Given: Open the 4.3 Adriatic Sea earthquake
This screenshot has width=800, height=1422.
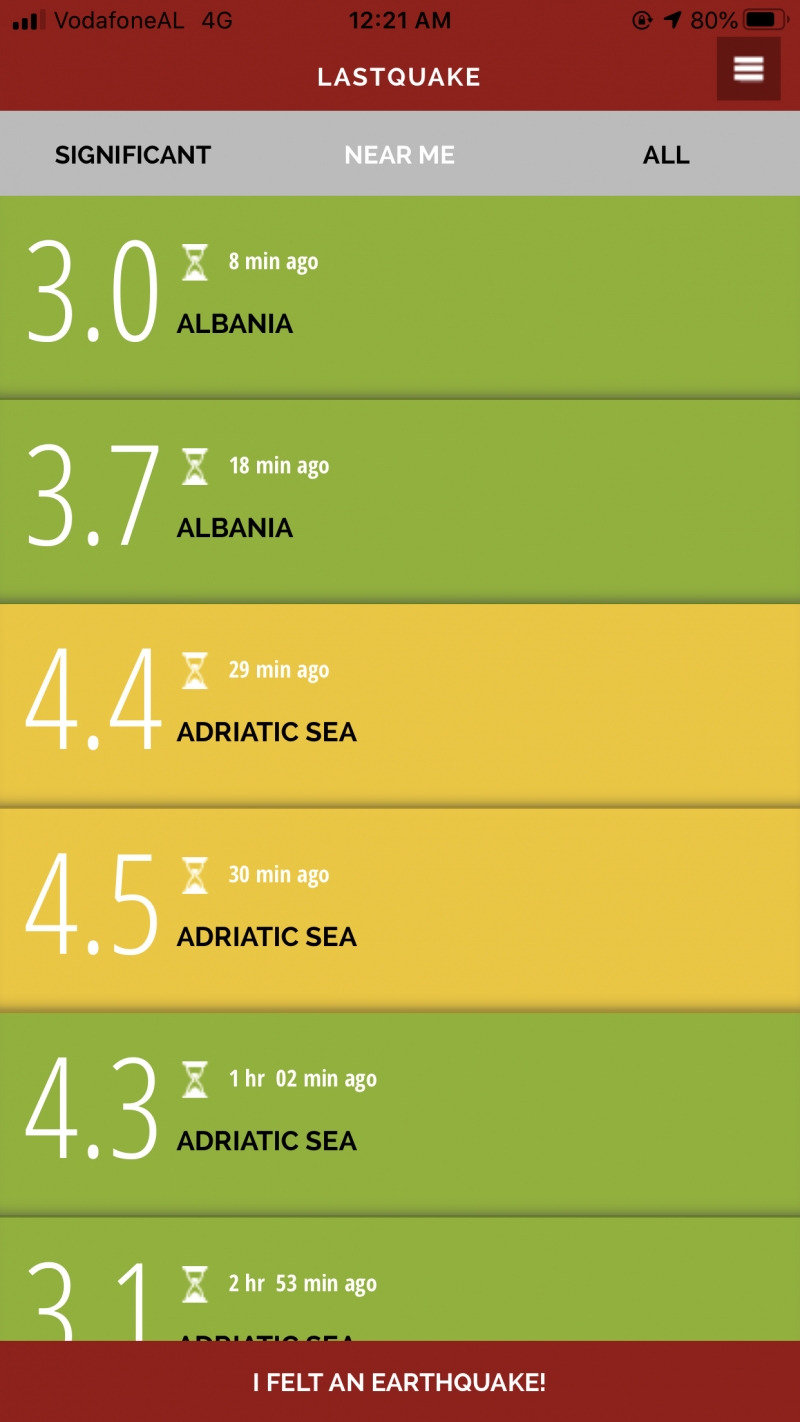Looking at the screenshot, I should tap(400, 1114).
